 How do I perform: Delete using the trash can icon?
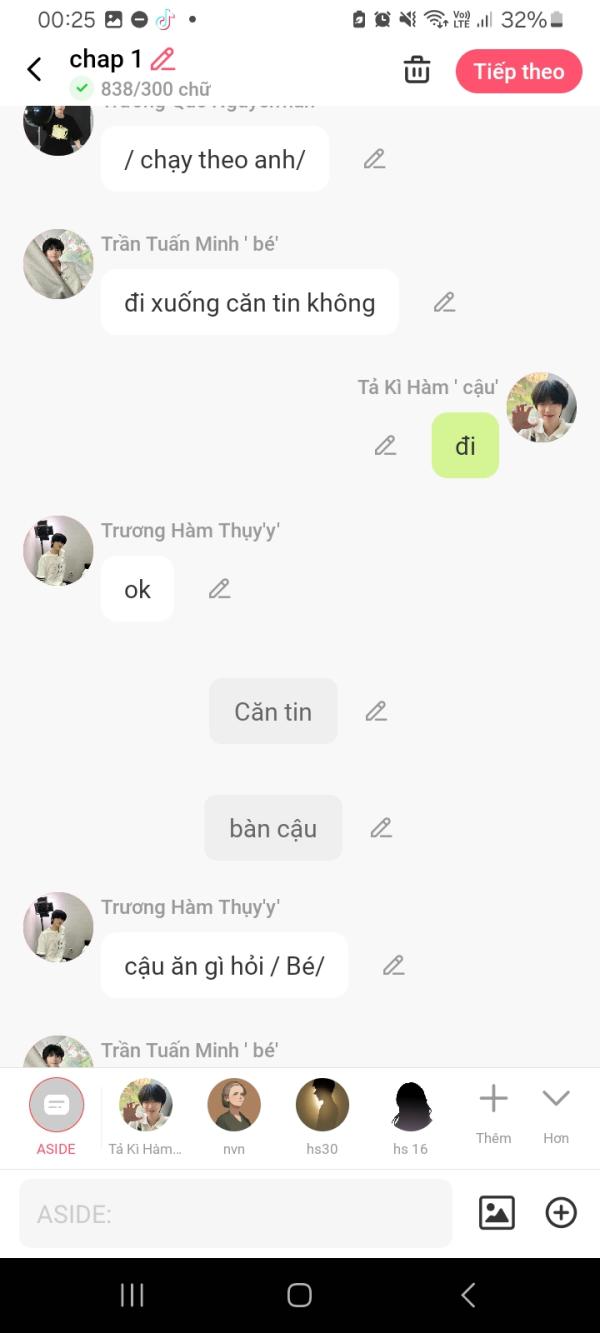pyautogui.click(x=417, y=70)
